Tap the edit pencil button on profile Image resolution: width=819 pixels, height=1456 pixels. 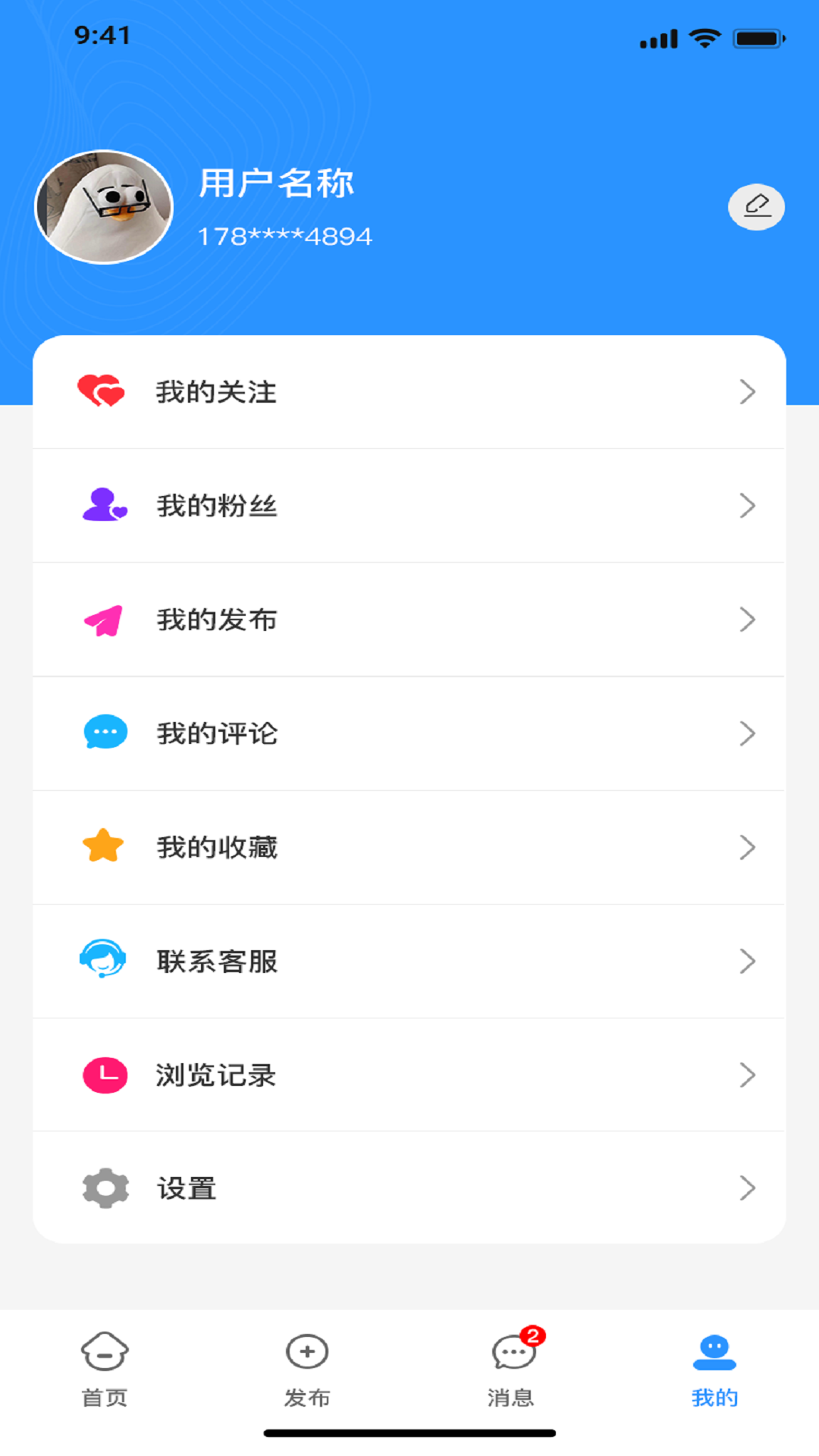(x=756, y=206)
